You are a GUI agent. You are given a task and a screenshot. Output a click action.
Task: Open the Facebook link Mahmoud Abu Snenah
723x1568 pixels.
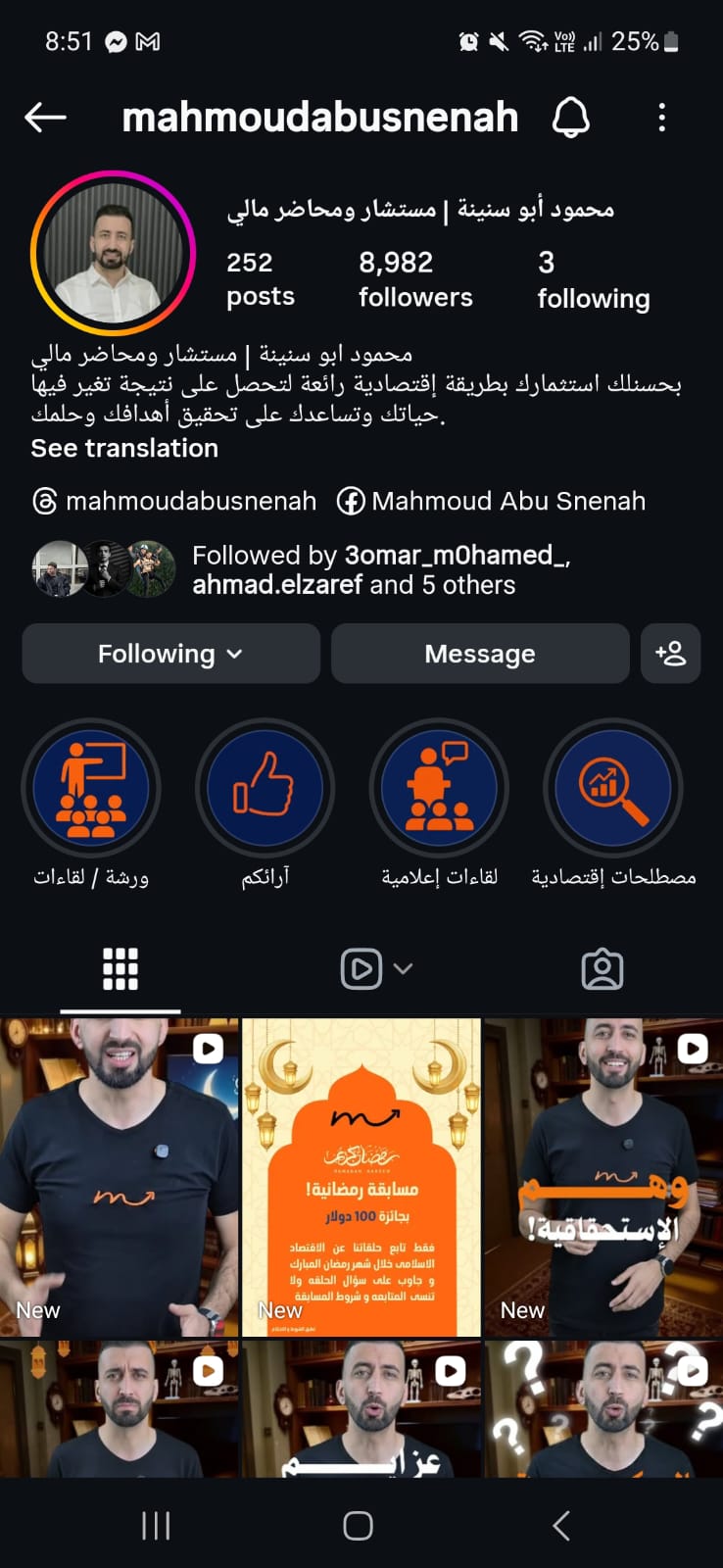[x=492, y=501]
